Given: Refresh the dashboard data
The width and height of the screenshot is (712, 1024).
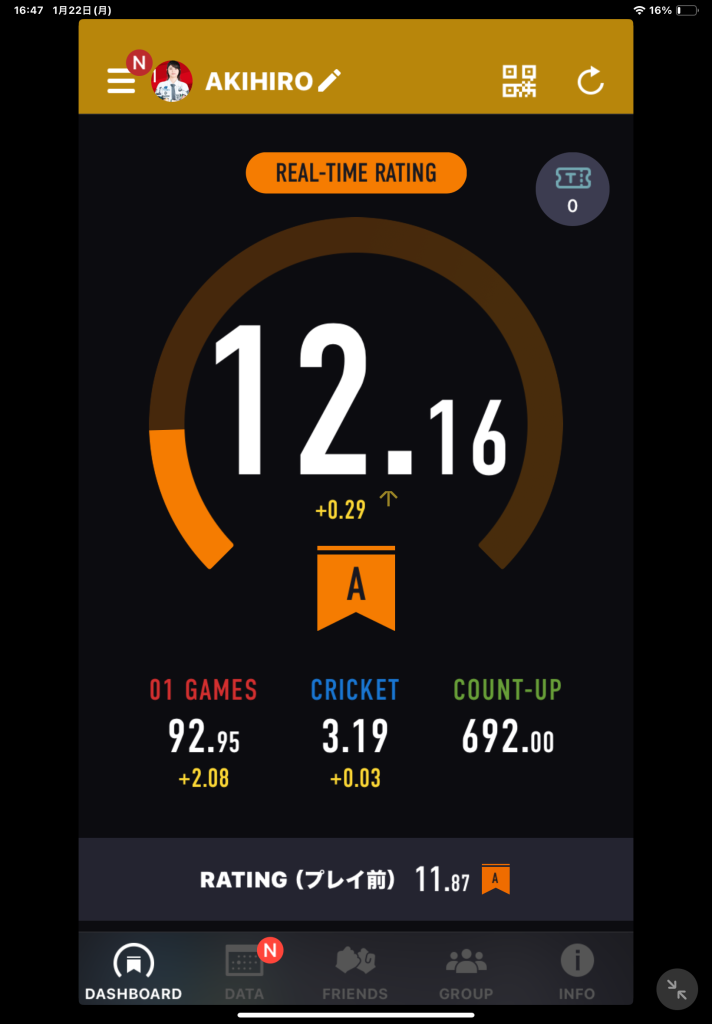Looking at the screenshot, I should [x=590, y=81].
